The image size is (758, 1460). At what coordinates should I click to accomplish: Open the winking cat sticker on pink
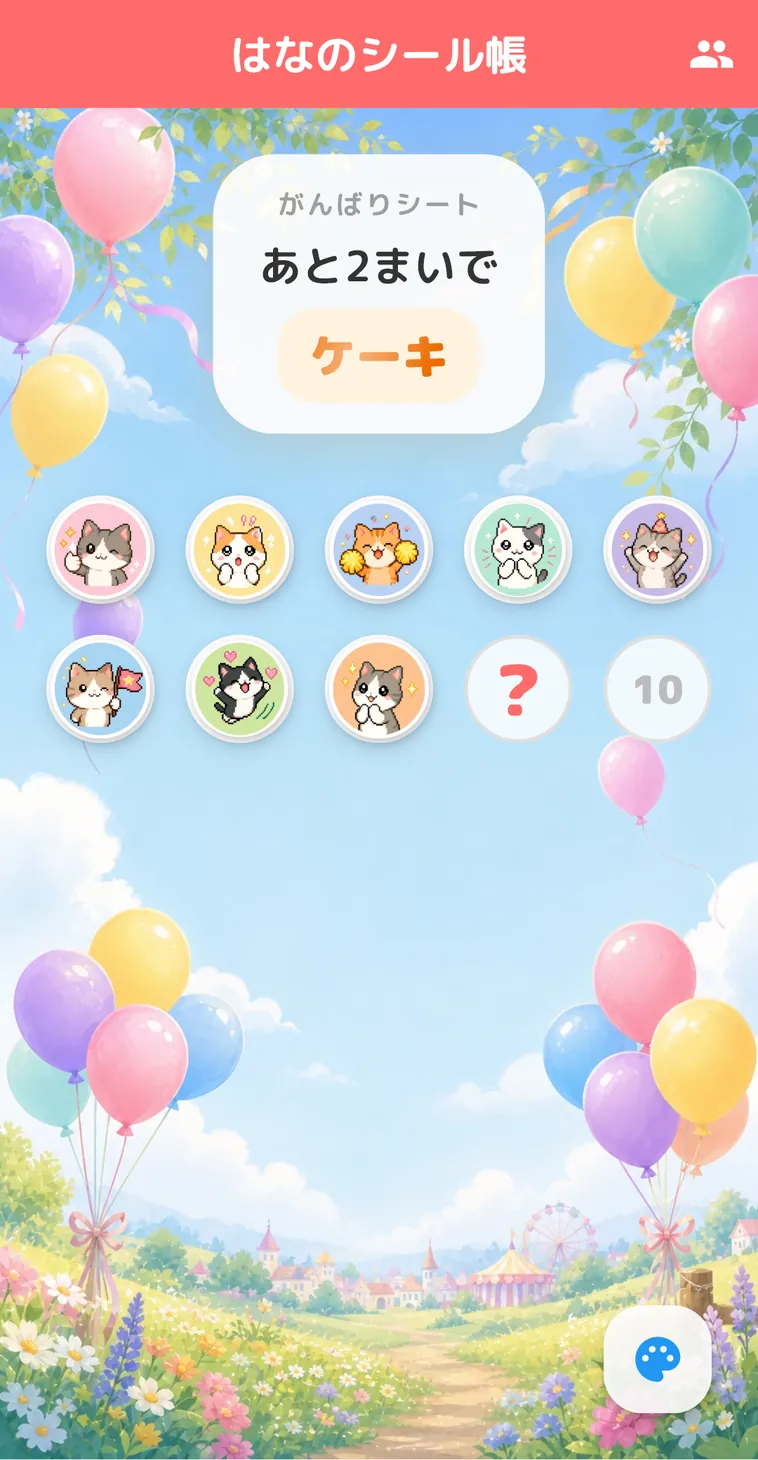[x=100, y=549]
